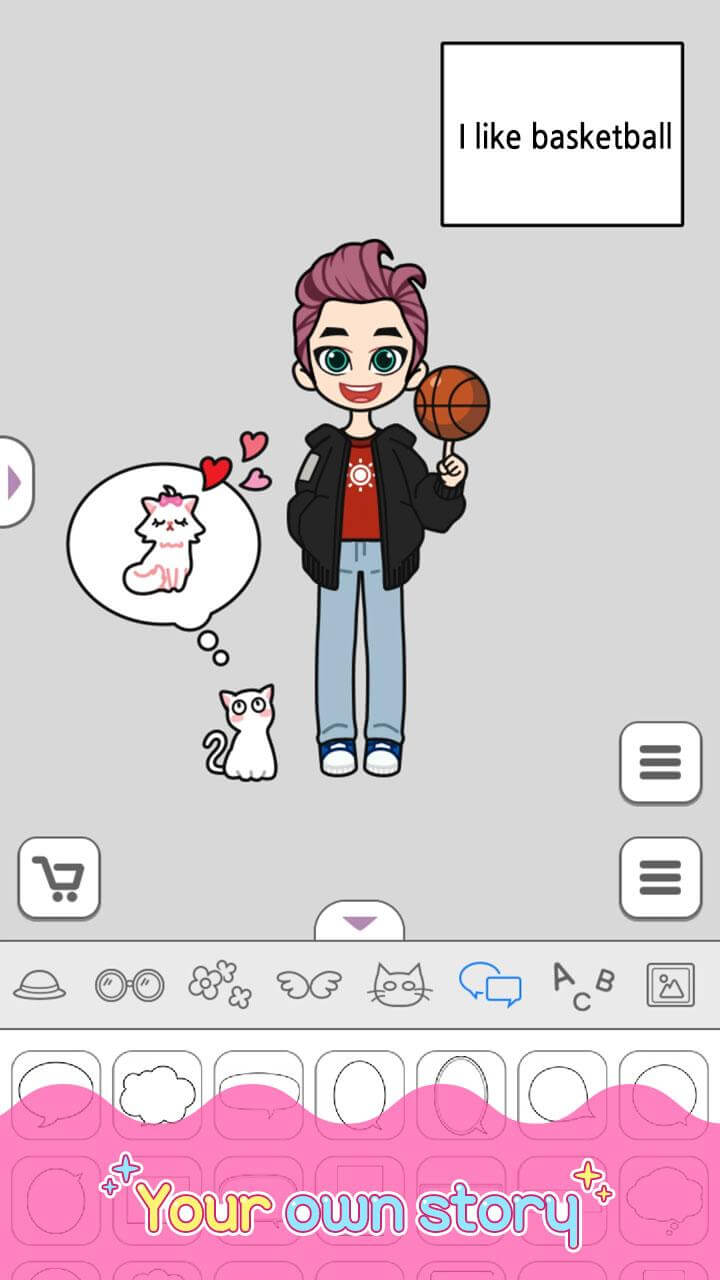Screen dimensions: 720x1280
Task: Expand the side panel arrow
Action: (x=15, y=483)
